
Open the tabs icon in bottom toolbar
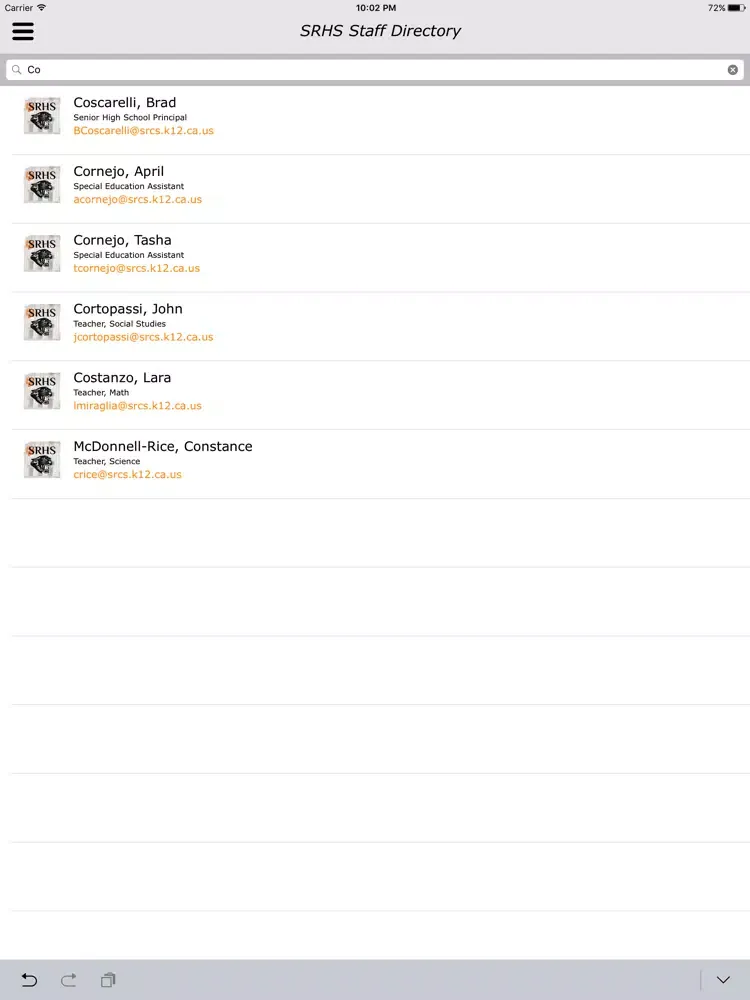point(108,980)
